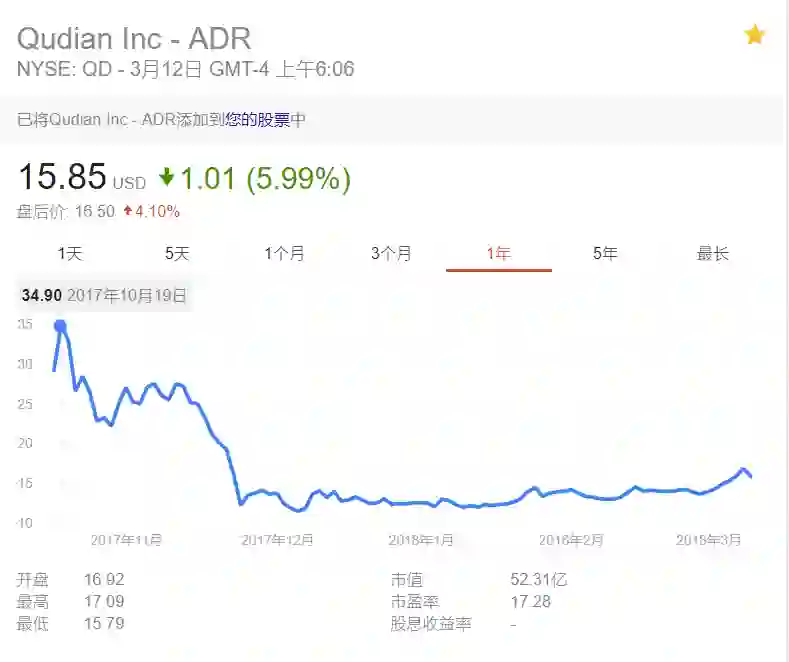Show the 5年 chart
This screenshot has width=789, height=662.
605,254
